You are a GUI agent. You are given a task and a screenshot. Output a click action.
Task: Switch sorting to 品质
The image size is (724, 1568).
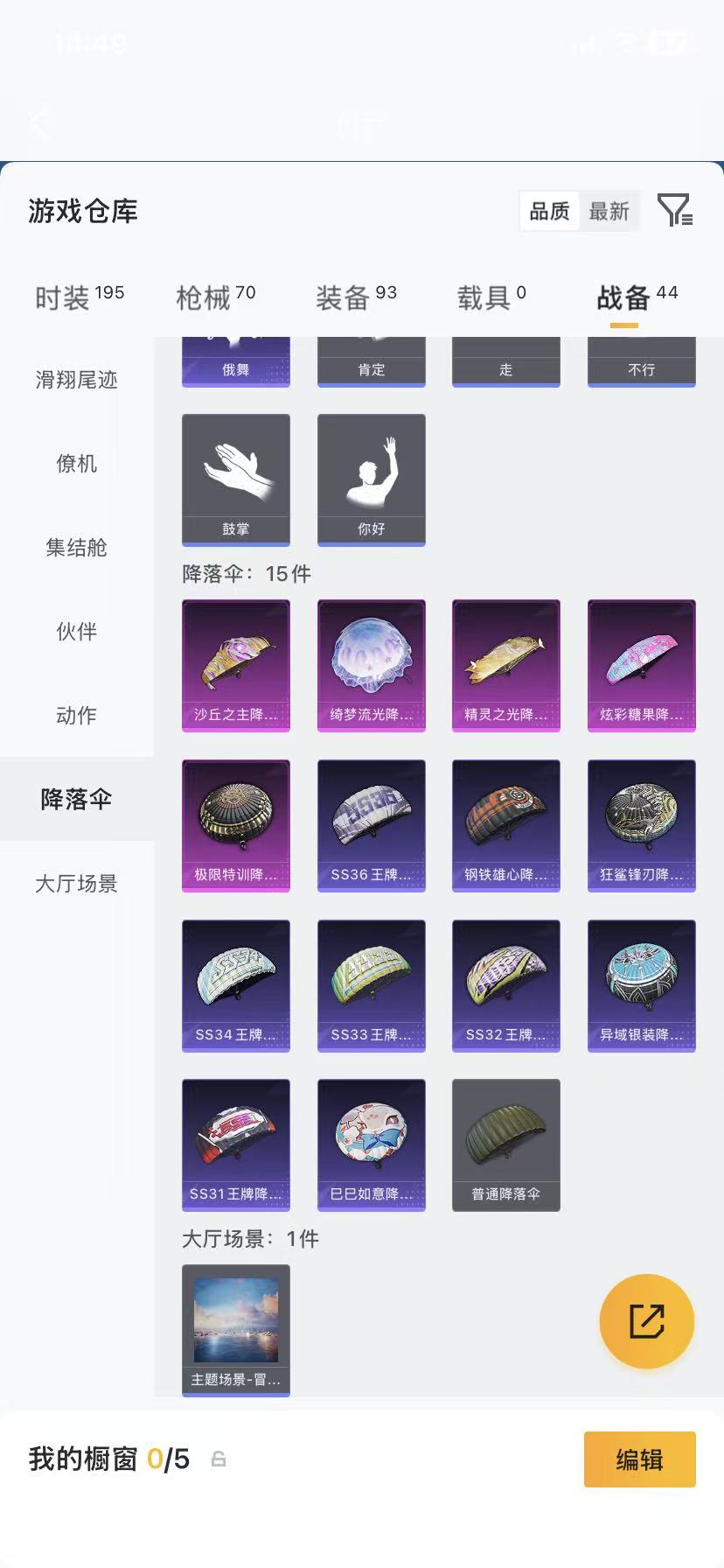tap(548, 211)
